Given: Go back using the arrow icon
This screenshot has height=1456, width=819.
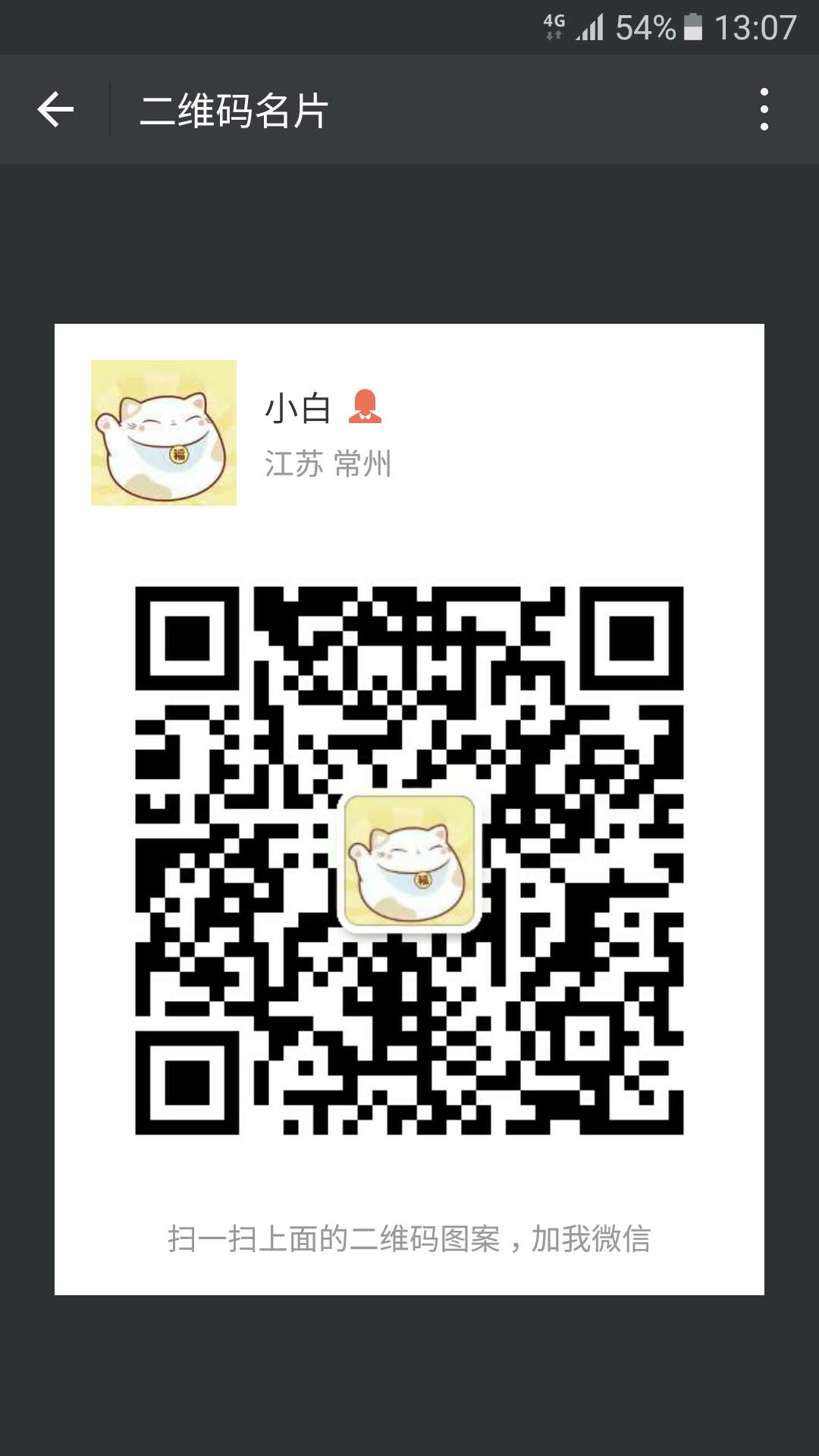Looking at the screenshot, I should point(55,109).
